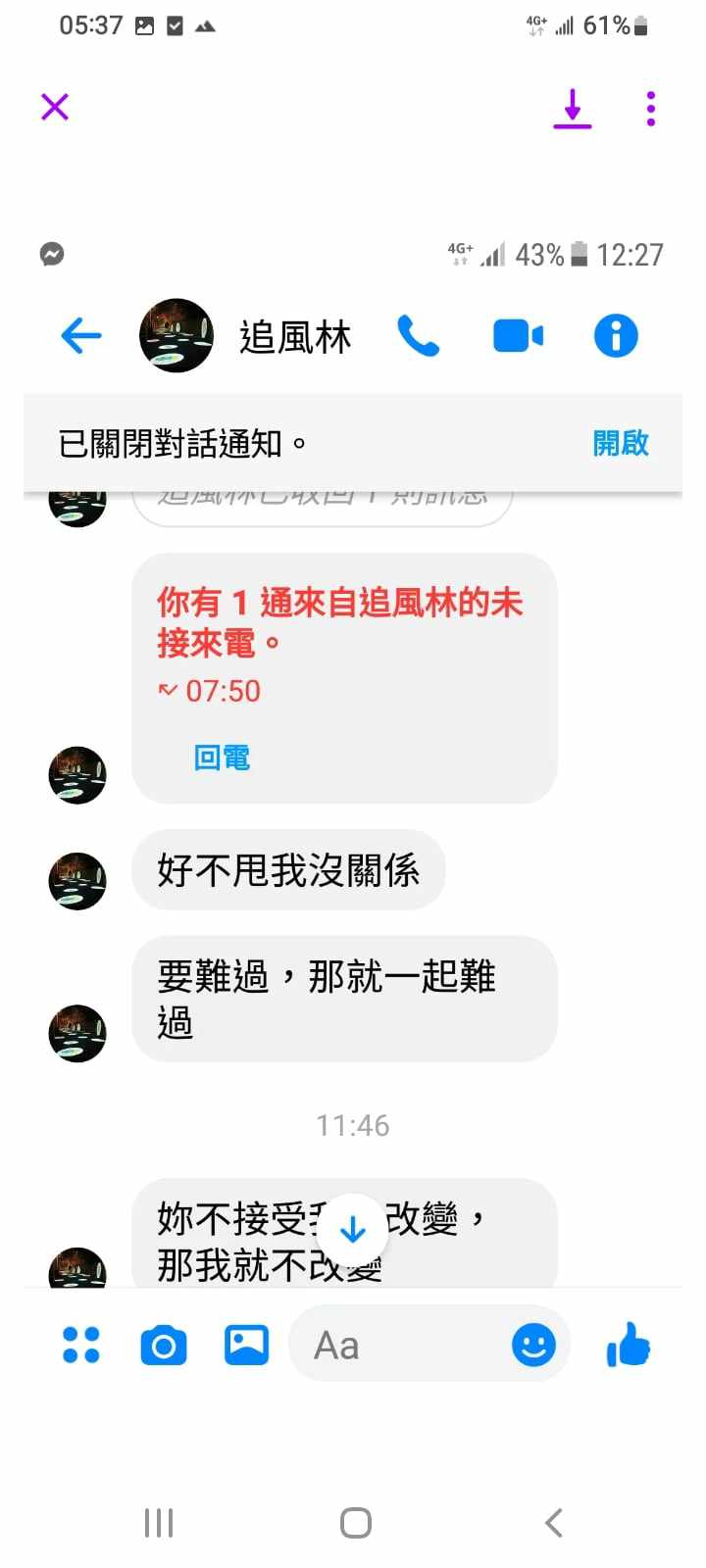Go to the home screen
Image resolution: width=706 pixels, height=1568 pixels.
355,1523
